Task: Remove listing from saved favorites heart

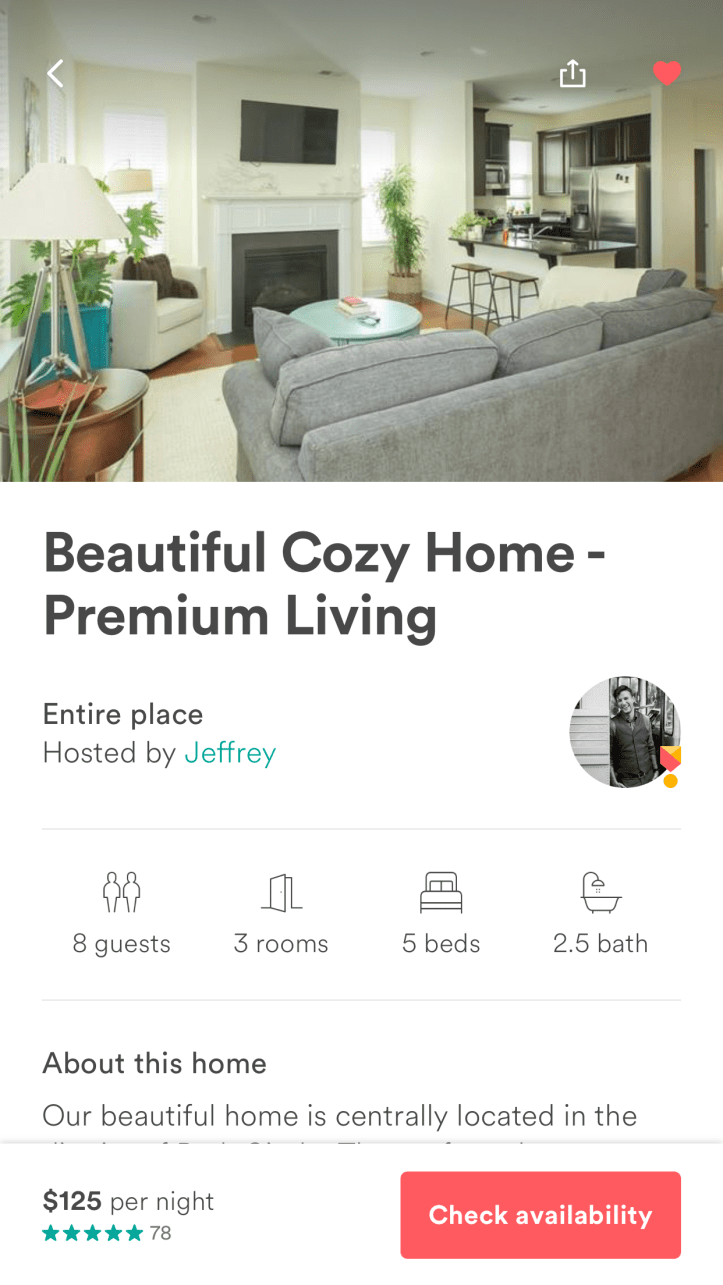Action: [x=666, y=73]
